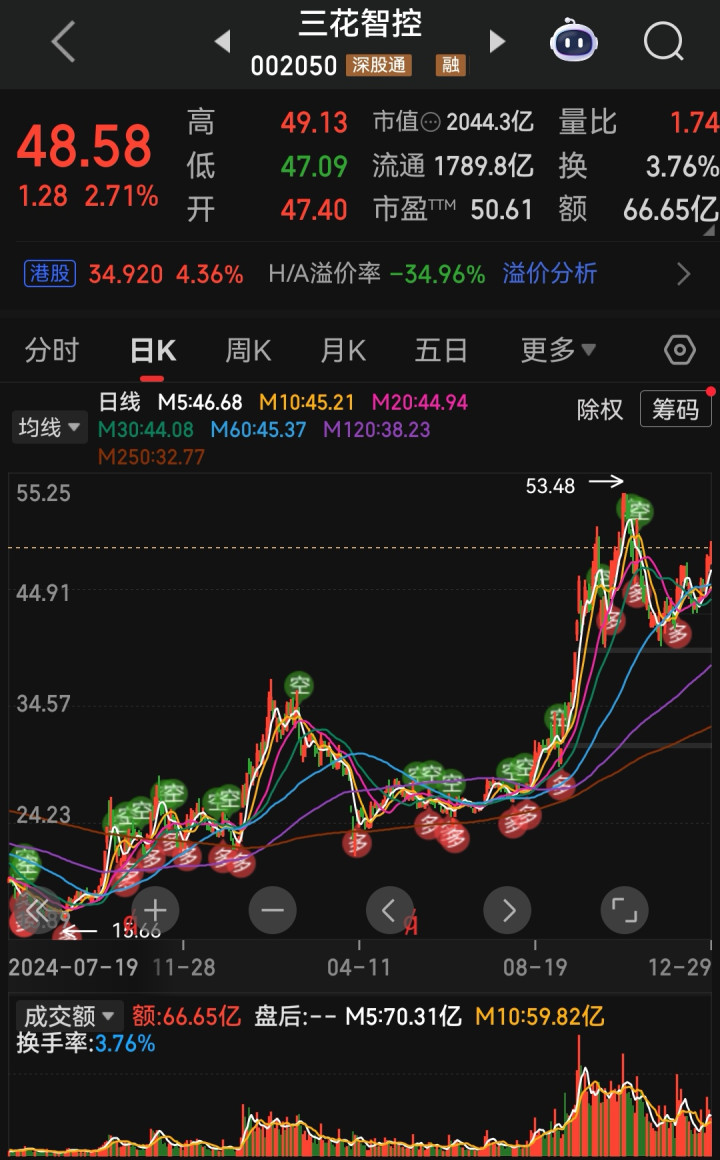Switch to the 分时 chart tab

pyautogui.click(x=51, y=351)
